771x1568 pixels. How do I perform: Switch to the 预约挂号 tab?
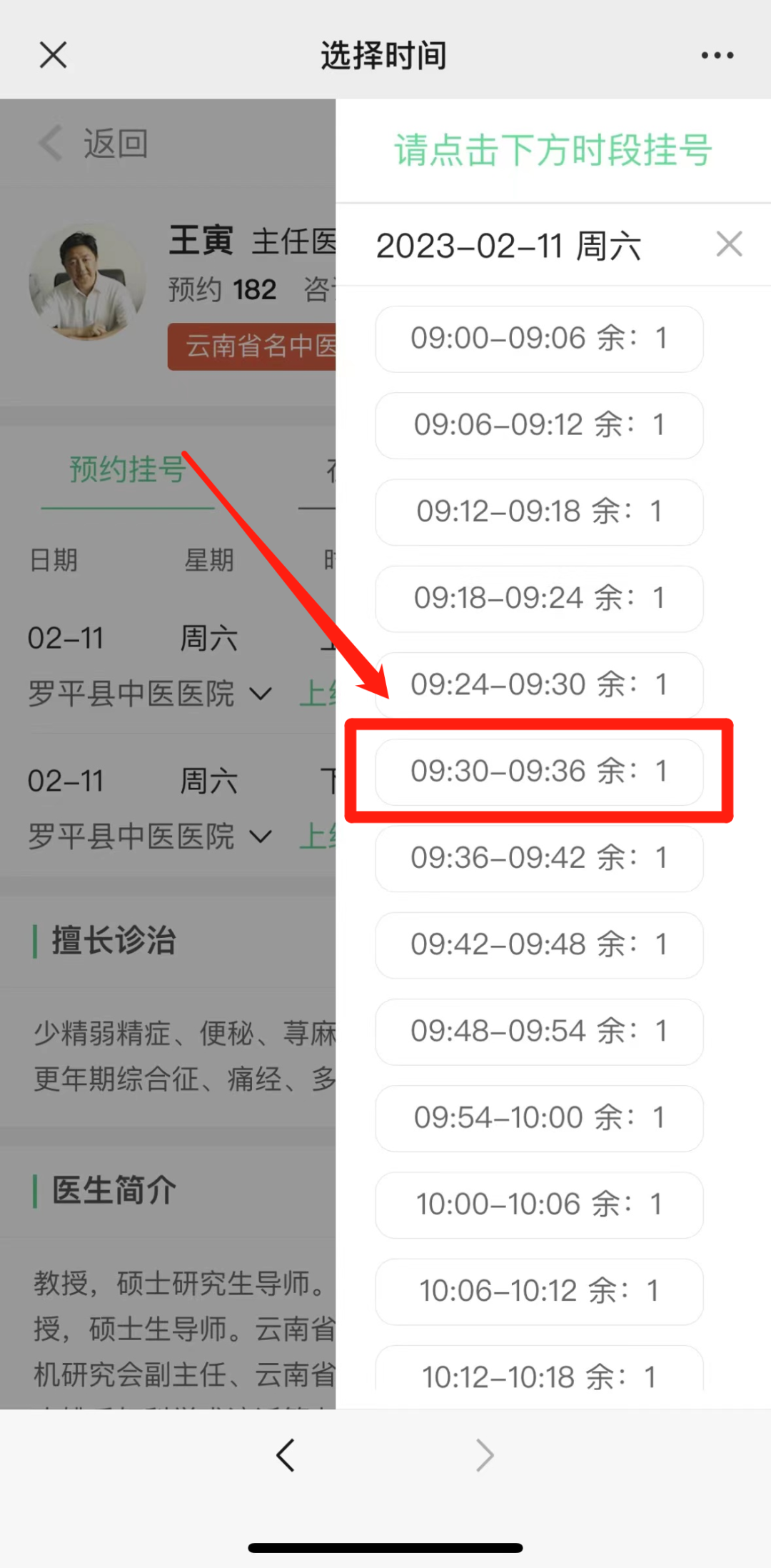click(x=126, y=469)
